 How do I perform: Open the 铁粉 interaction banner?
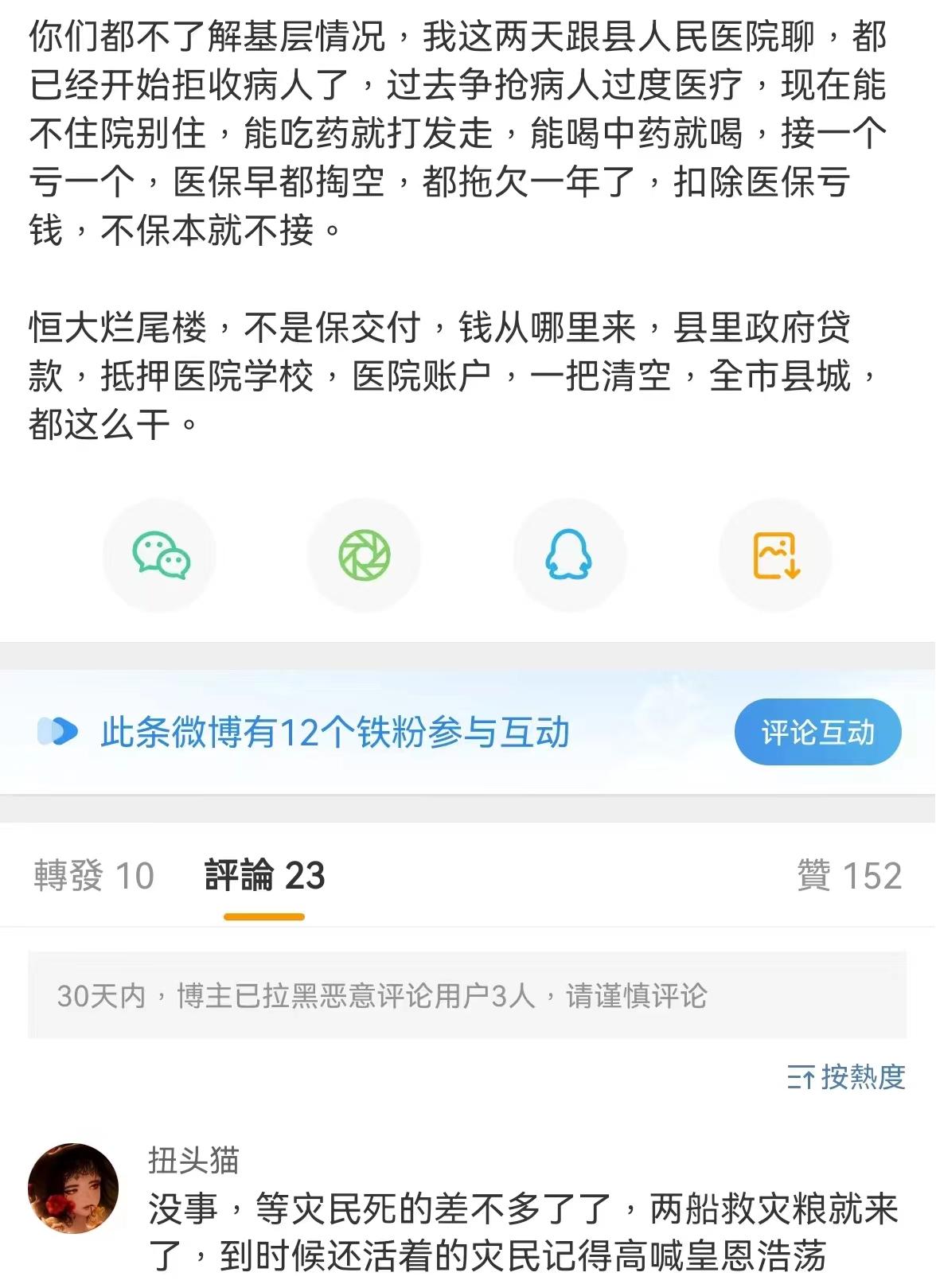[x=334, y=732]
